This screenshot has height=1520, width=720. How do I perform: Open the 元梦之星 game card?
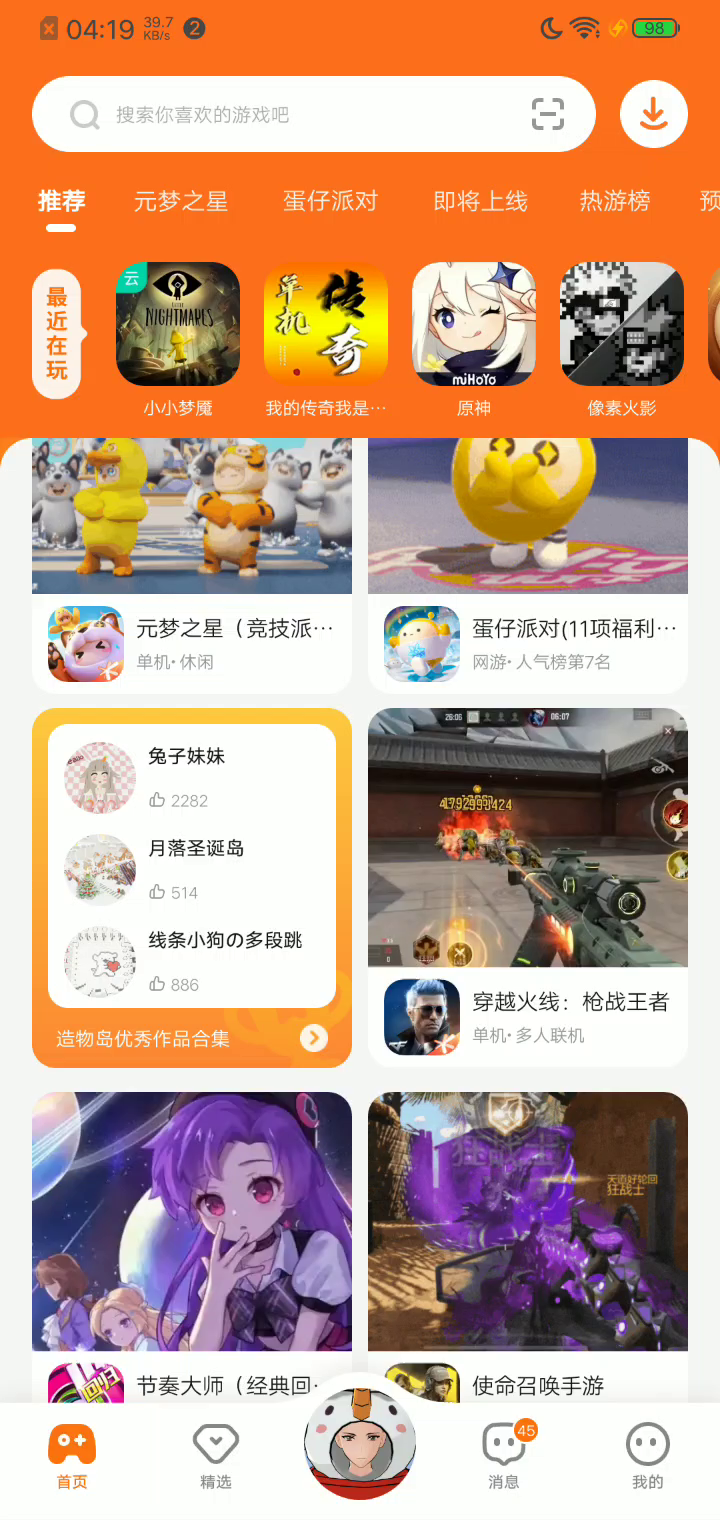tap(192, 642)
